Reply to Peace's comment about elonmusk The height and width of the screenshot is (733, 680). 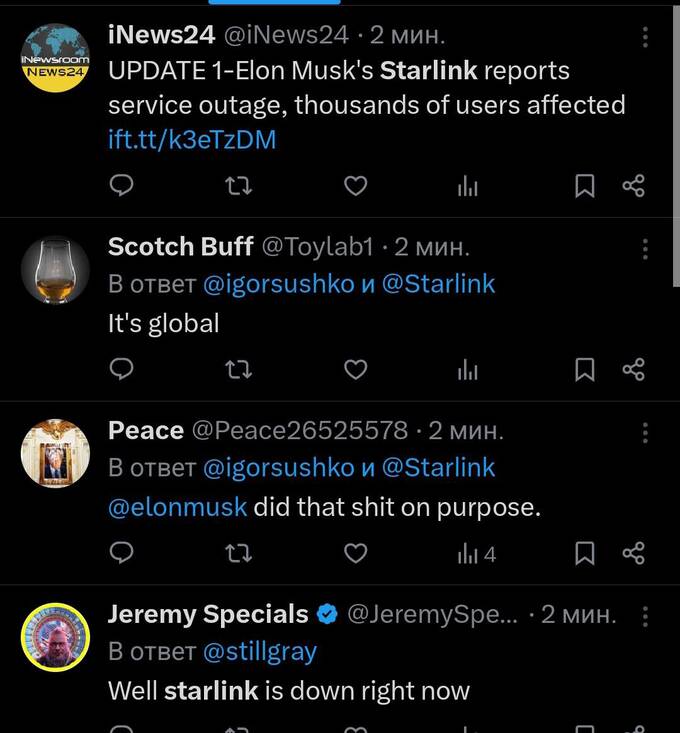tap(121, 553)
